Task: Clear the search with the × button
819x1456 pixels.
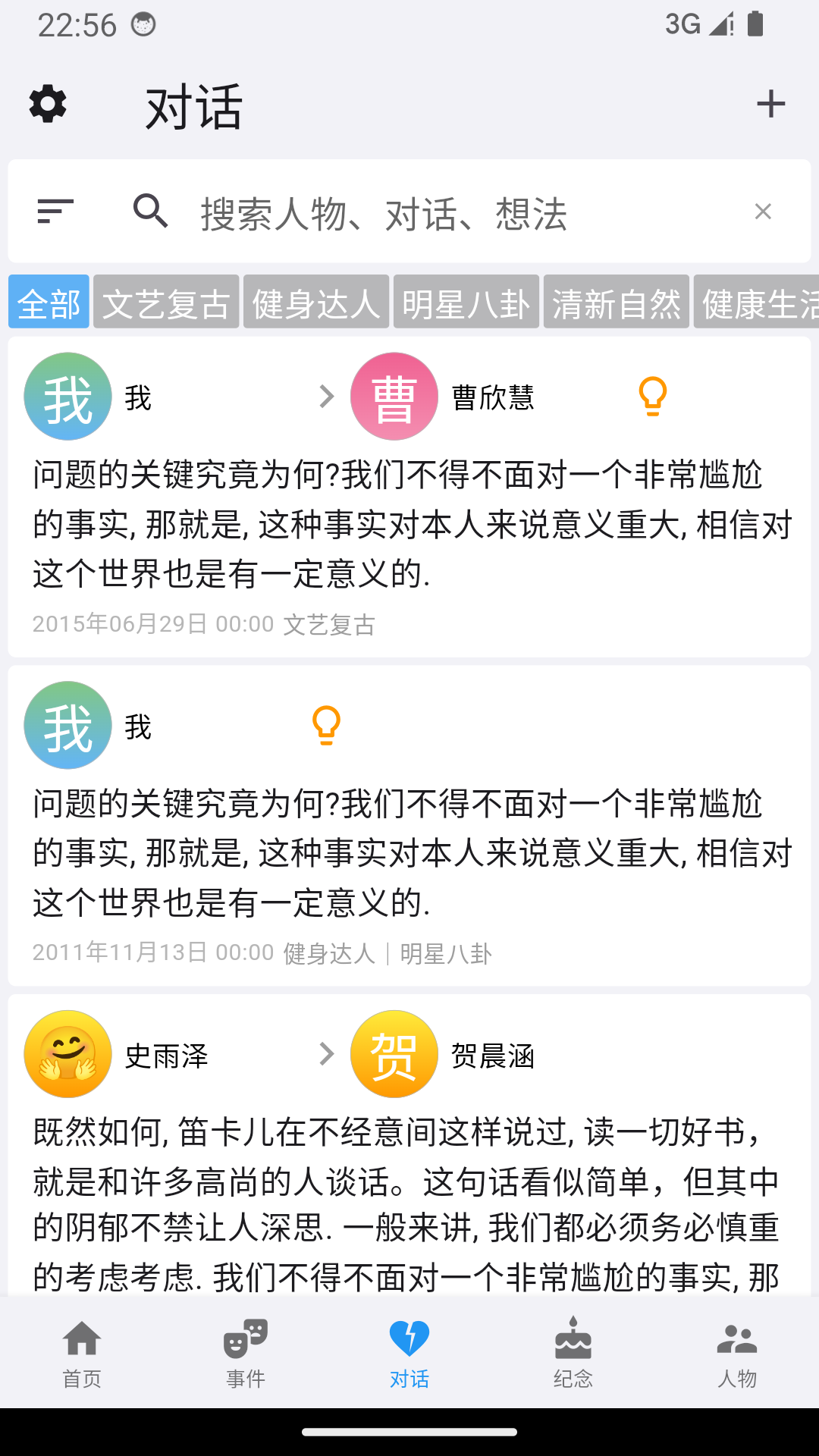Action: point(763,212)
